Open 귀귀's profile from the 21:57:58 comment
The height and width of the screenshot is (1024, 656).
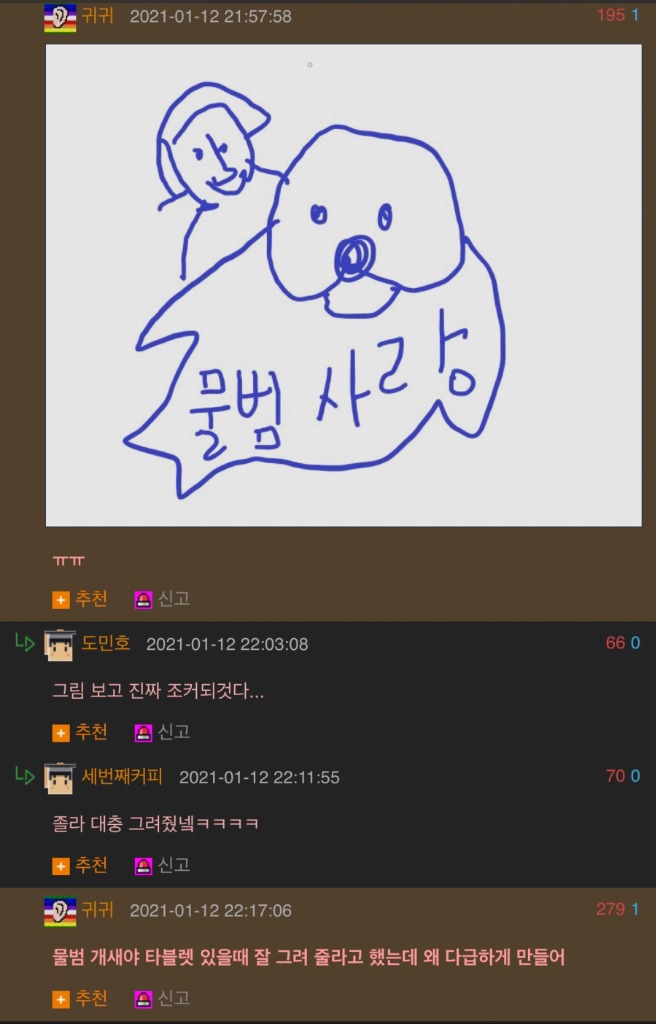[97, 15]
